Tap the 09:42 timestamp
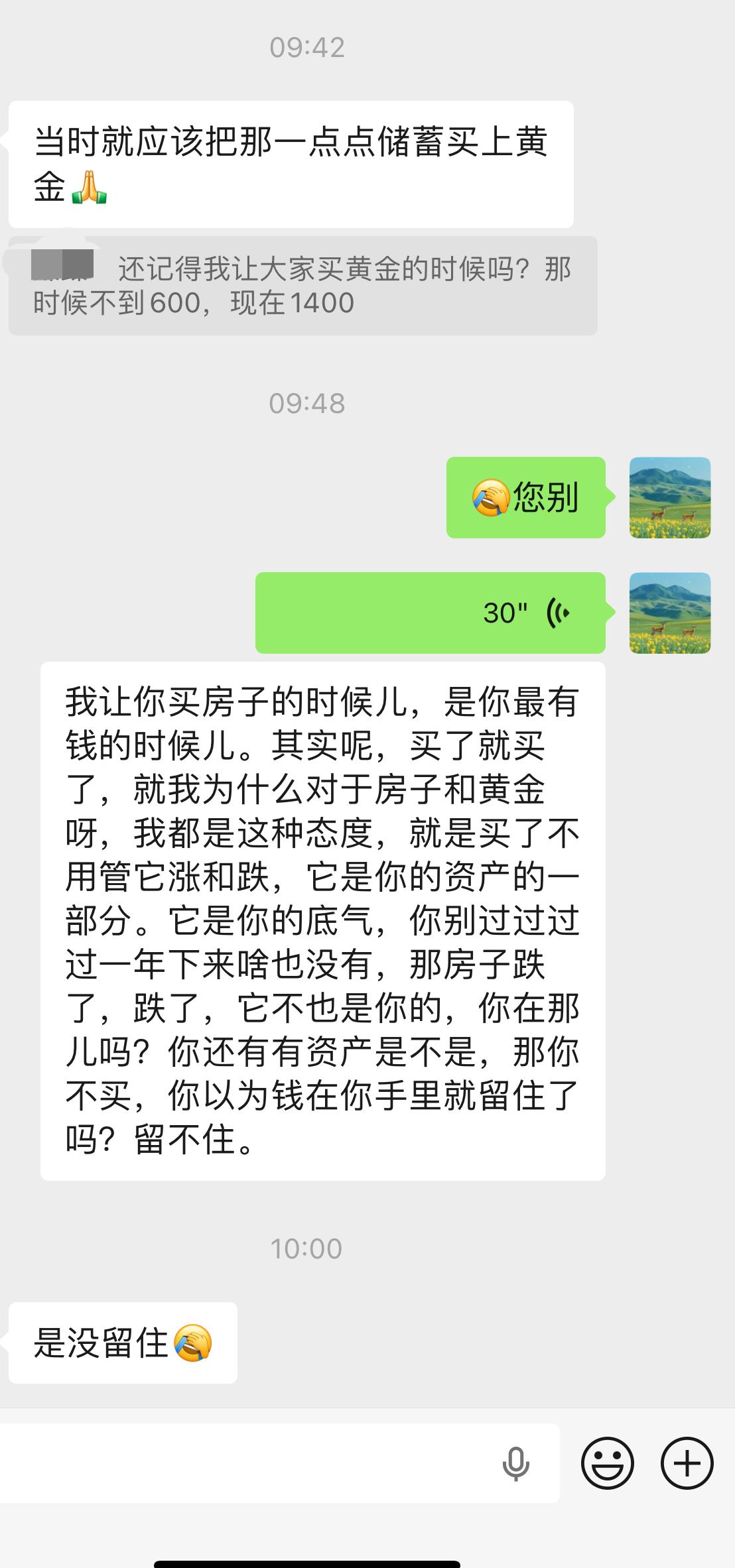 coord(308,46)
